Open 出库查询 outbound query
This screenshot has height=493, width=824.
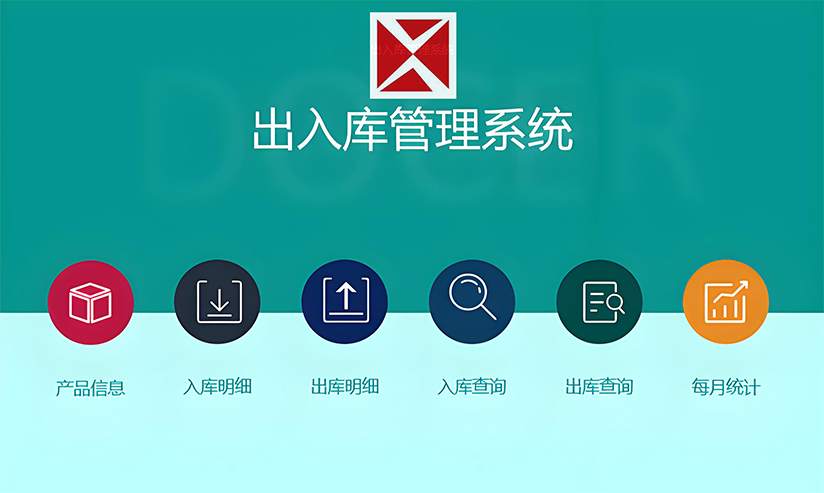[x=599, y=302]
